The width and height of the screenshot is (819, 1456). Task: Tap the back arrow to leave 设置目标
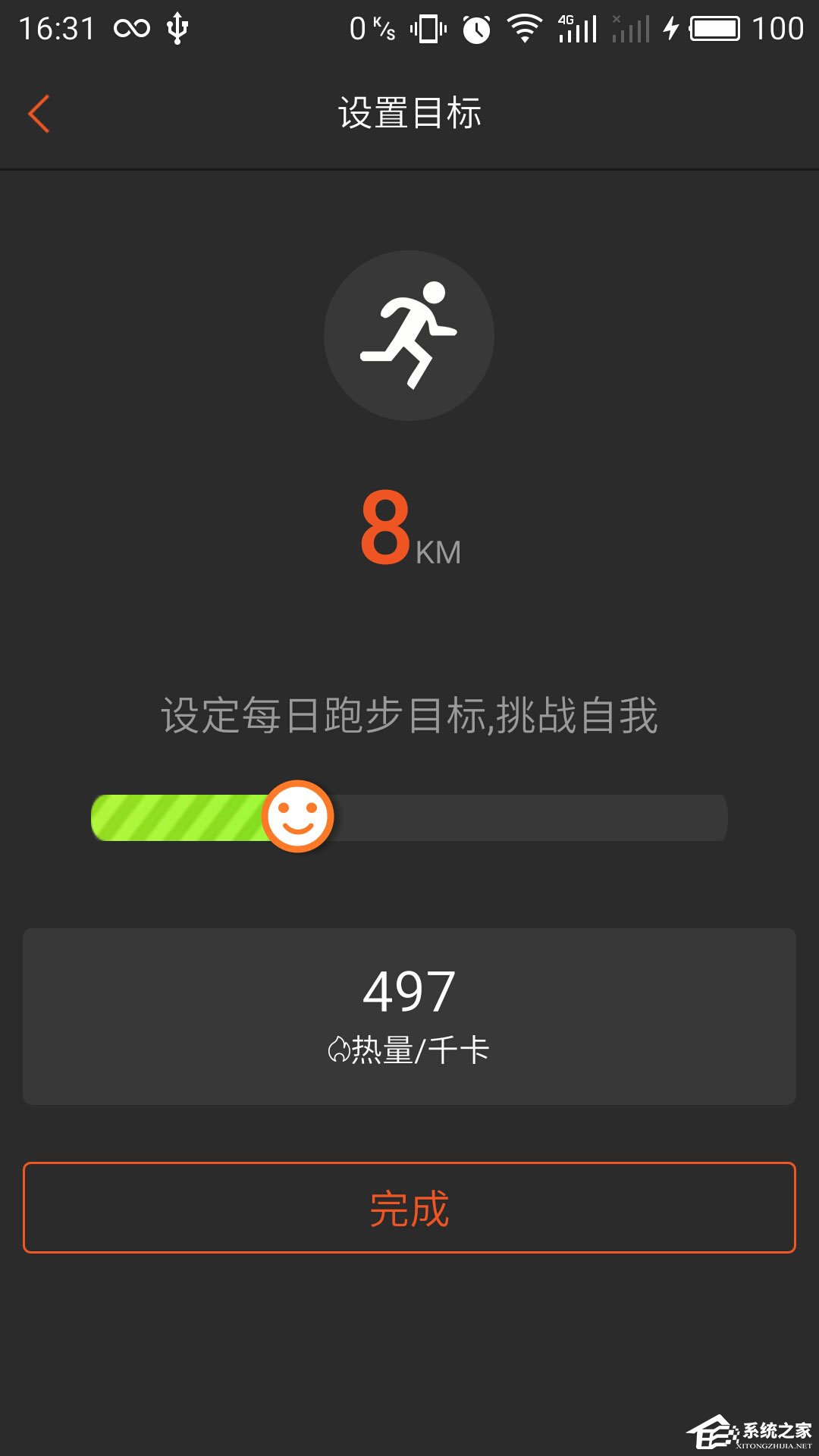[x=38, y=112]
